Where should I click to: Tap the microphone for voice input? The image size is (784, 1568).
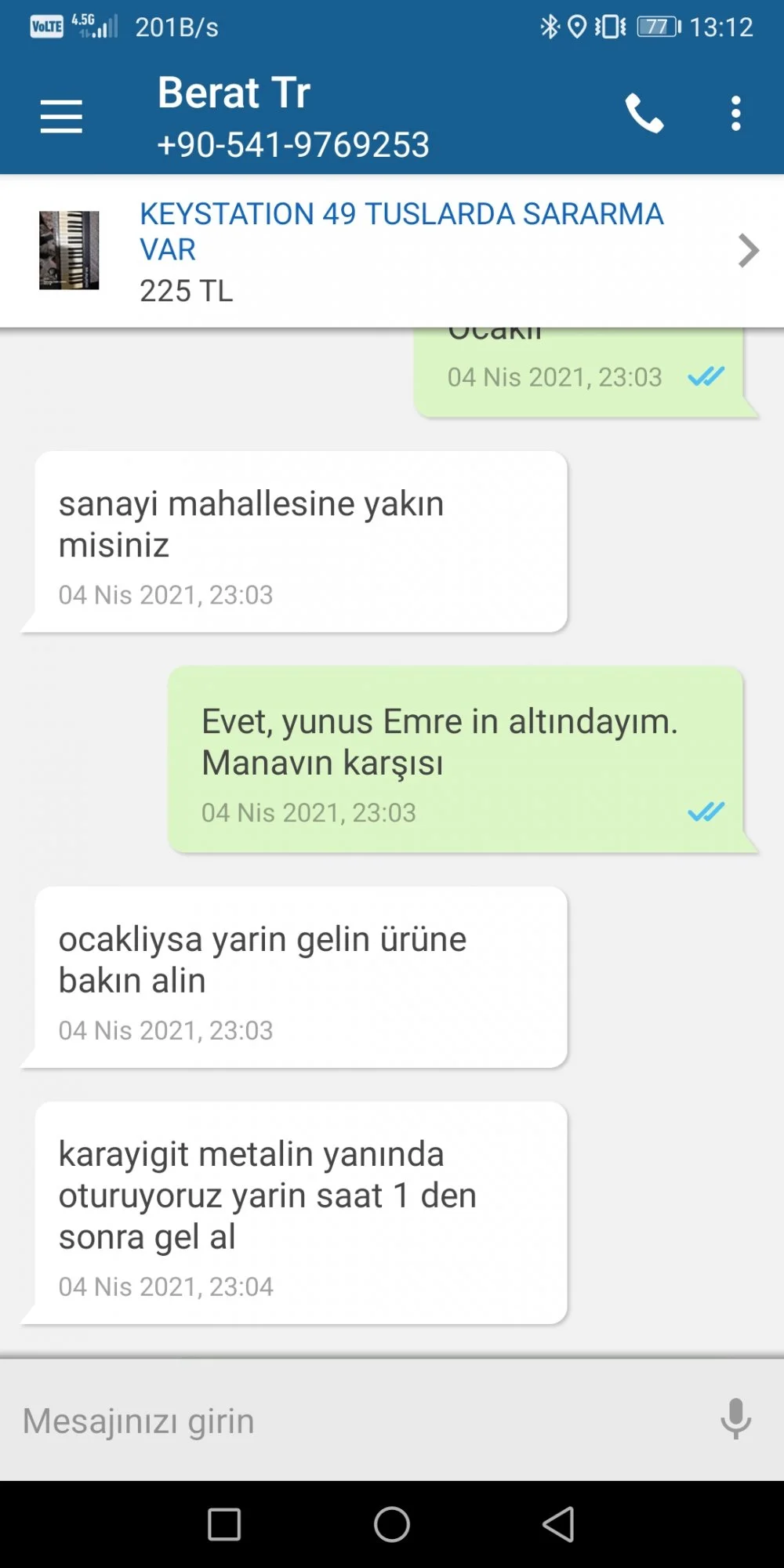[x=735, y=1419]
